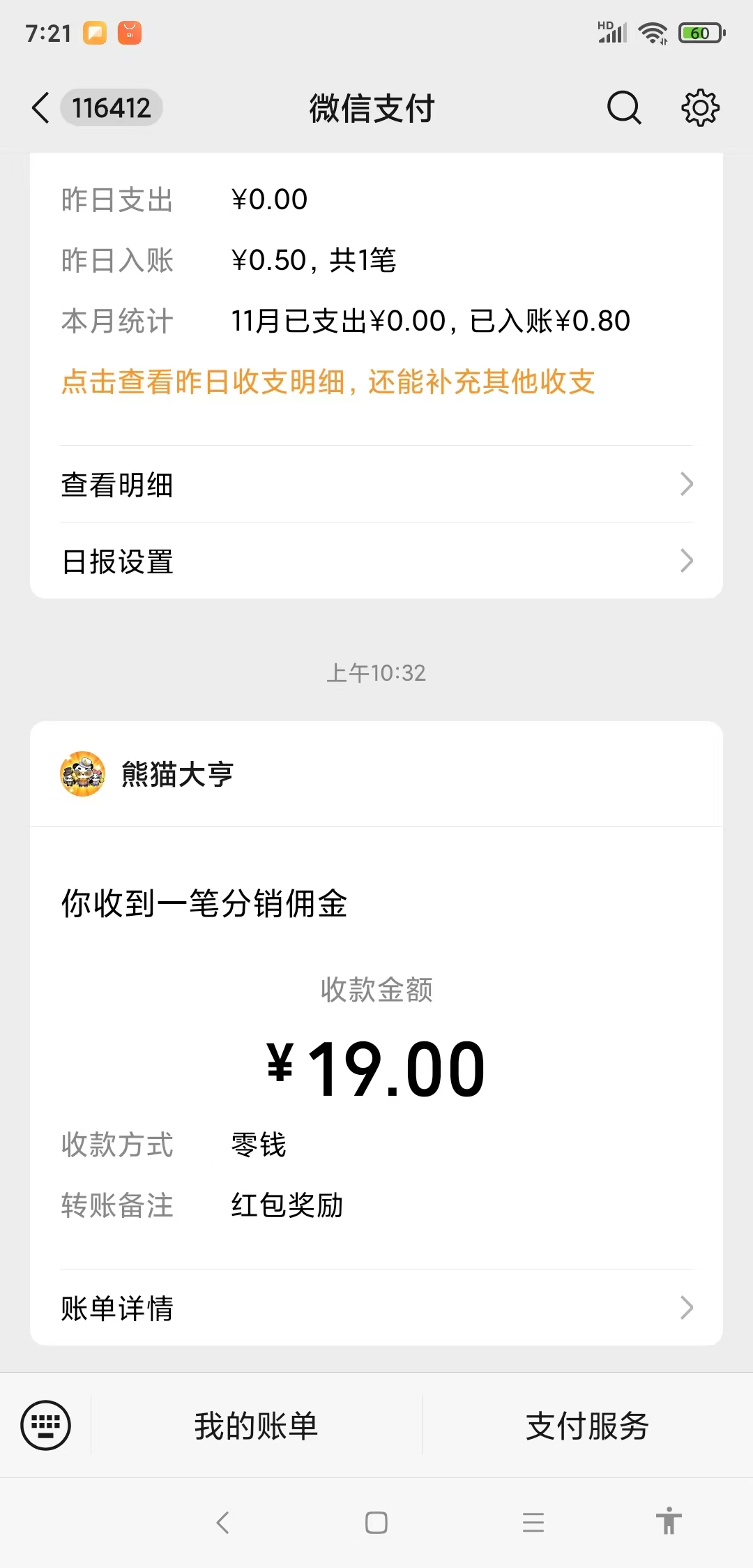Open the settings gear icon
This screenshot has width=753, height=1568.
coord(700,108)
